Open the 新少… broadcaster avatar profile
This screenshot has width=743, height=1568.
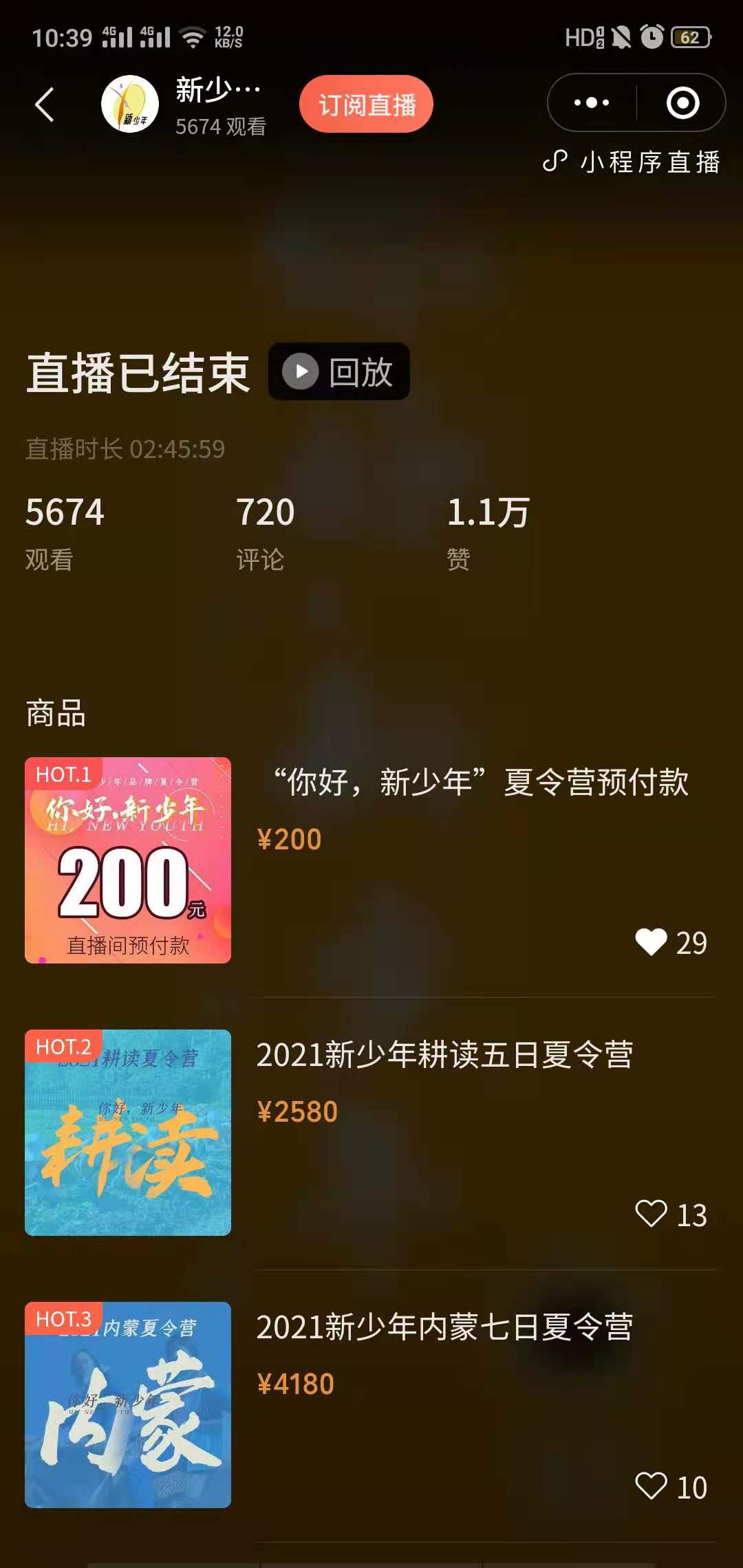pyautogui.click(x=130, y=105)
